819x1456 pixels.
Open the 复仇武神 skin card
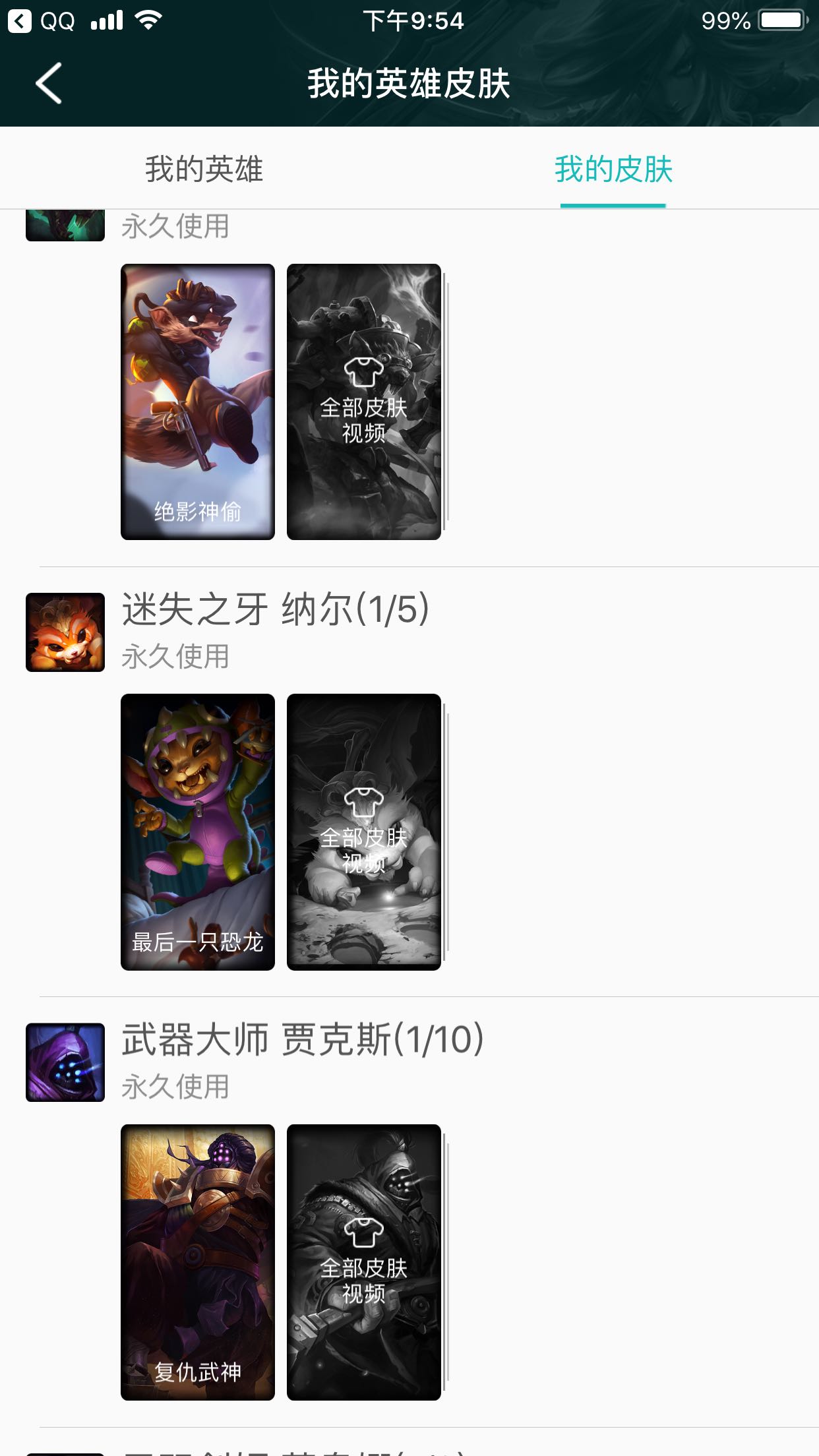[198, 1262]
